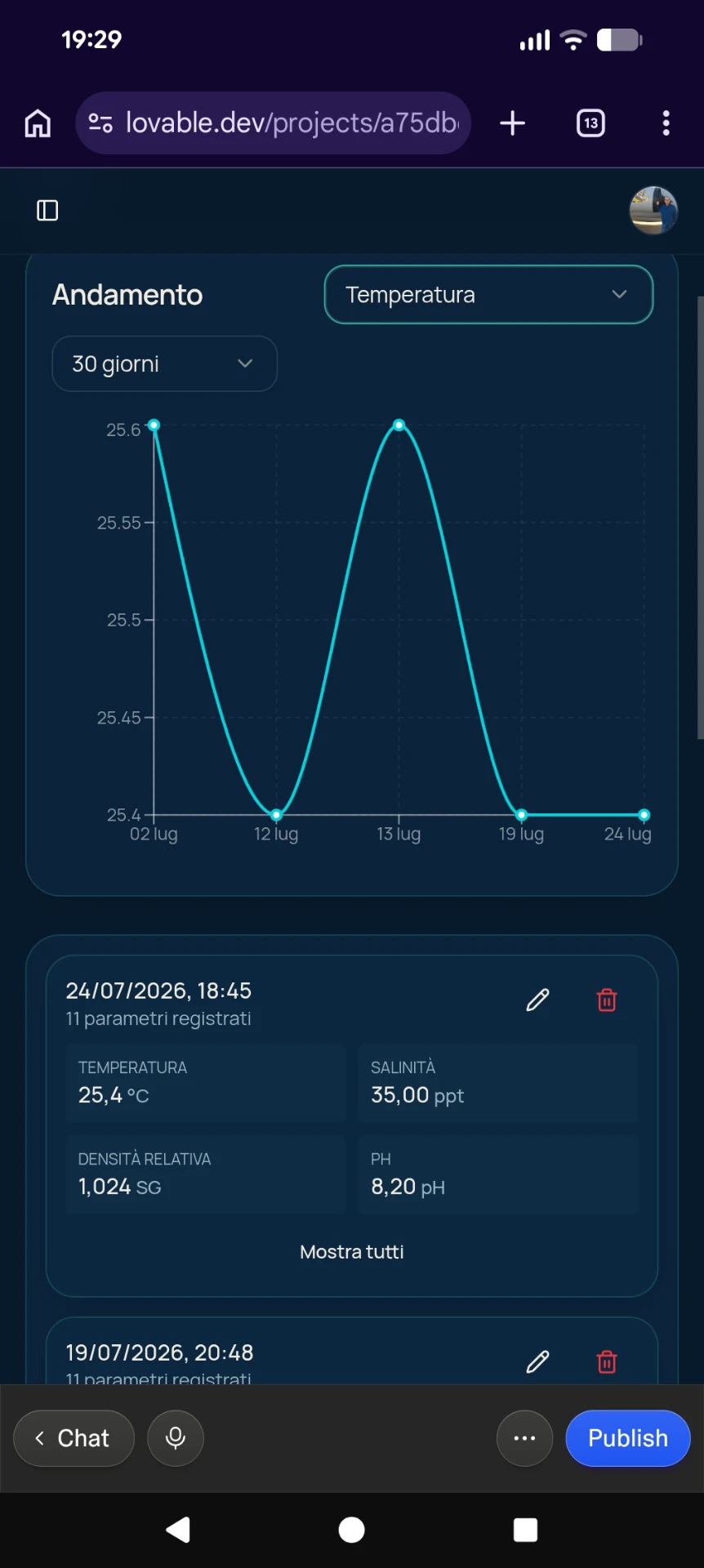Edit the 19/07/2026 20:48 record
This screenshot has width=704, height=1568.
[537, 1361]
